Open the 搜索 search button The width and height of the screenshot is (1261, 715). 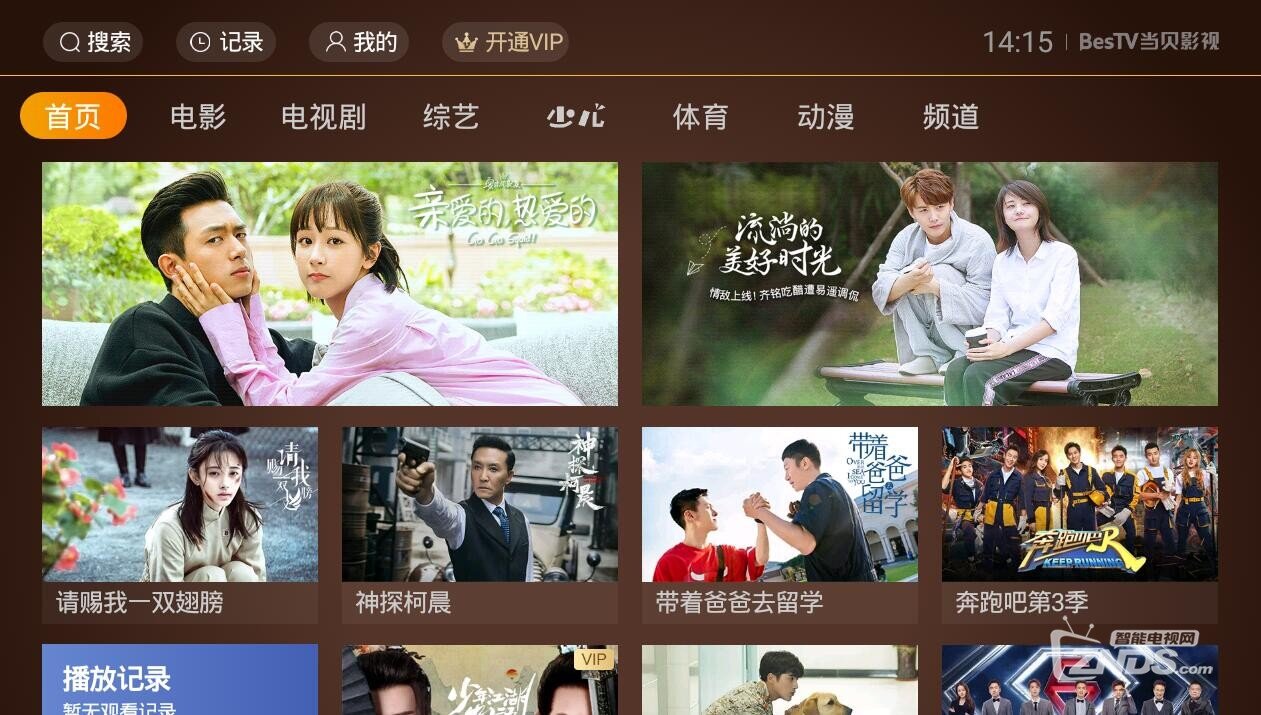(x=93, y=42)
